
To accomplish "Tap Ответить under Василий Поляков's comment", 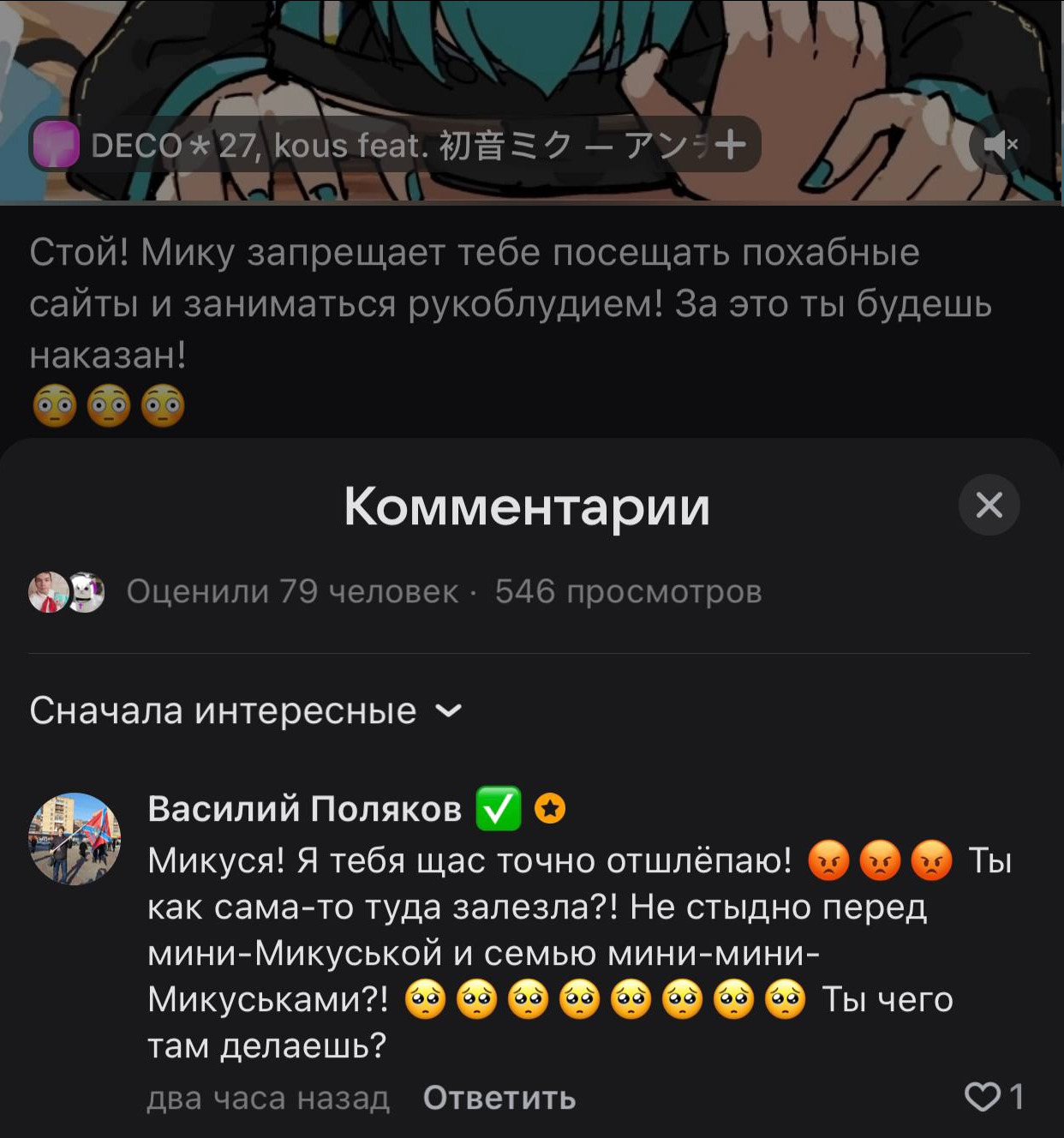I will (x=499, y=1098).
